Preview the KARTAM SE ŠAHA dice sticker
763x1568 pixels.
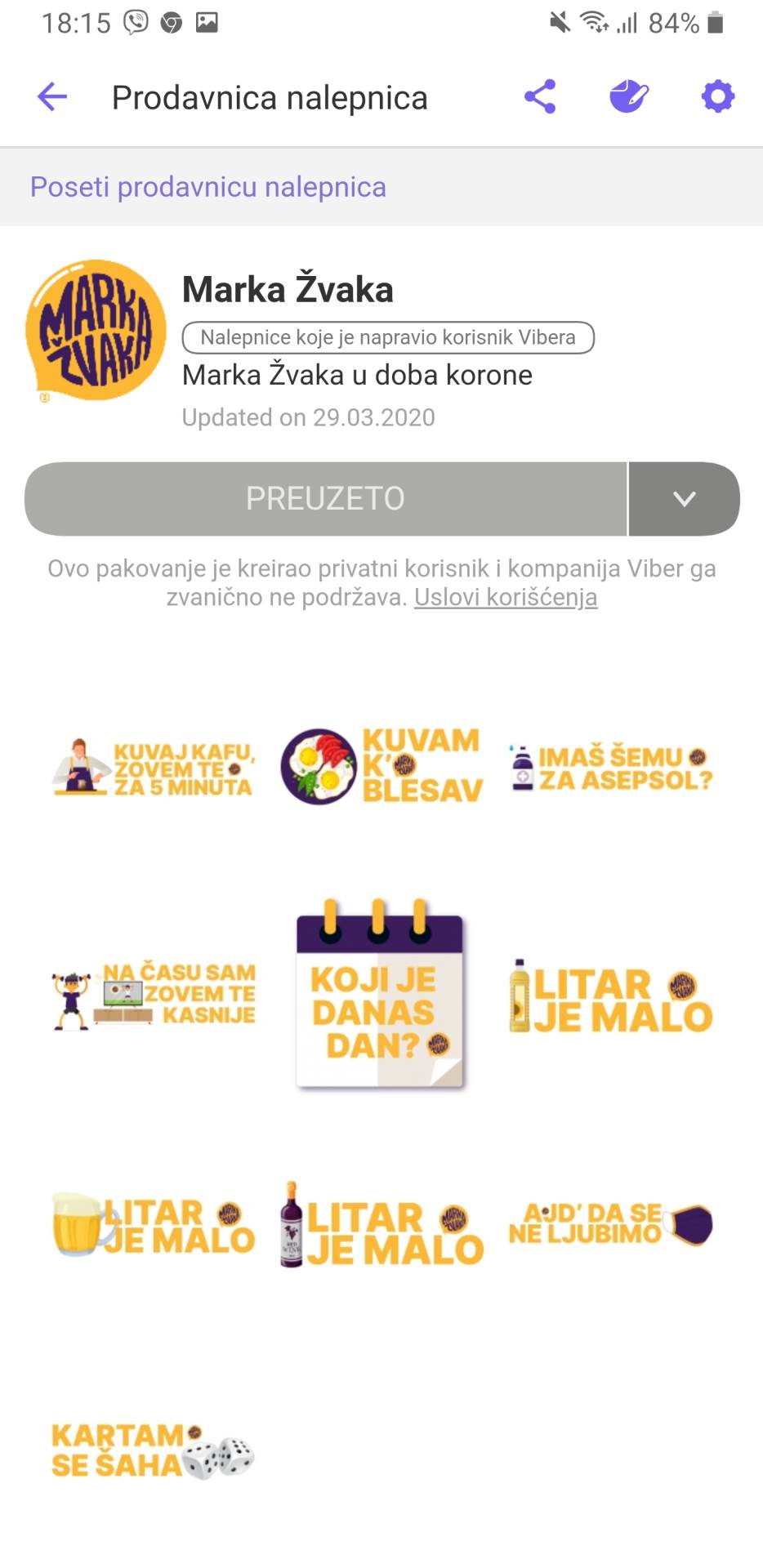pos(154,1452)
